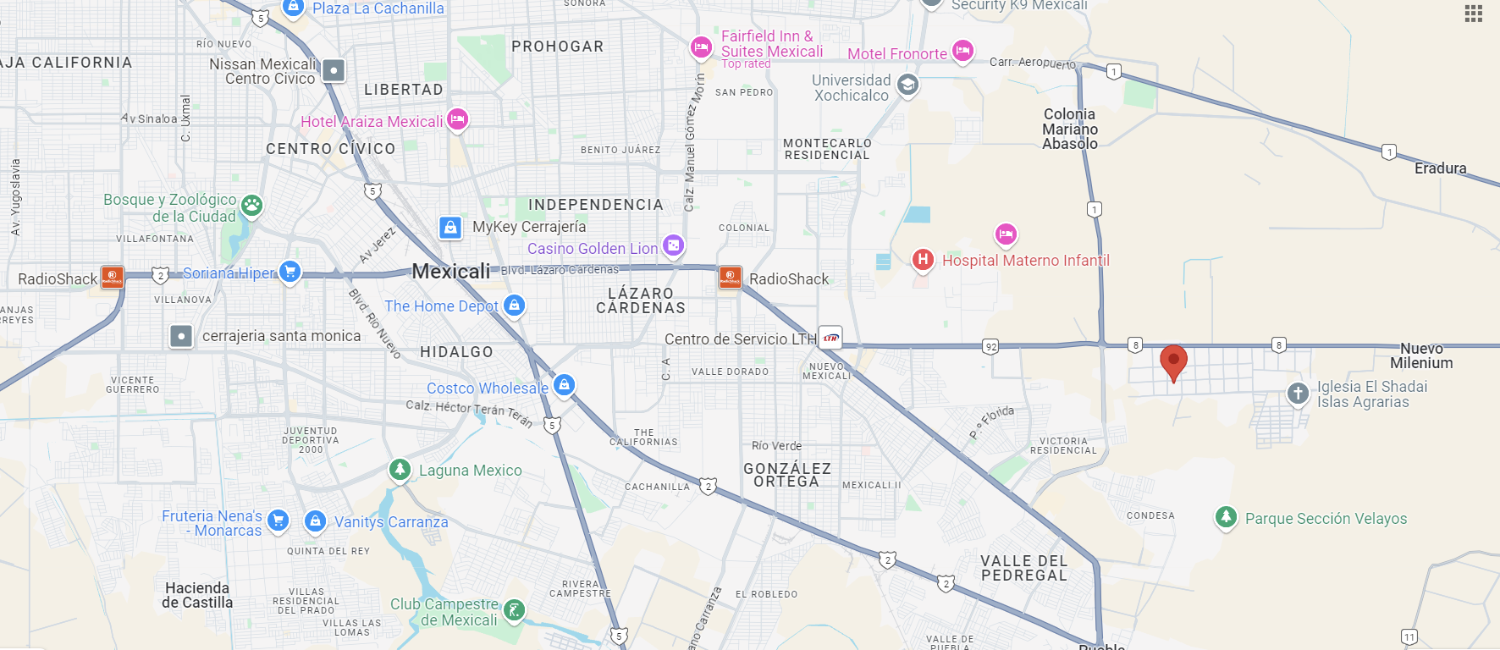This screenshot has width=1500, height=650.
Task: Open the Google apps grid icon
Action: click(x=1473, y=12)
